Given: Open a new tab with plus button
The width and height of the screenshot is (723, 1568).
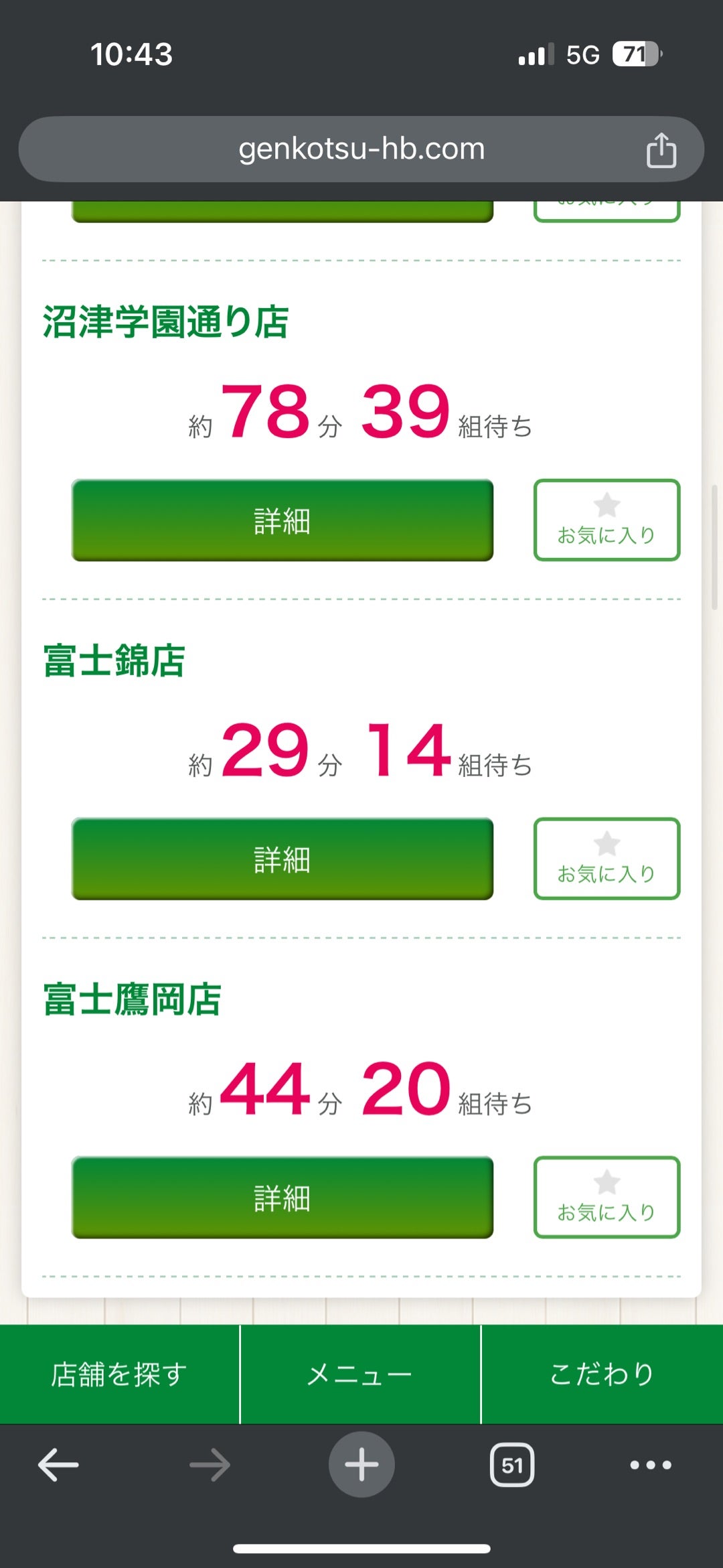Looking at the screenshot, I should [361, 1464].
